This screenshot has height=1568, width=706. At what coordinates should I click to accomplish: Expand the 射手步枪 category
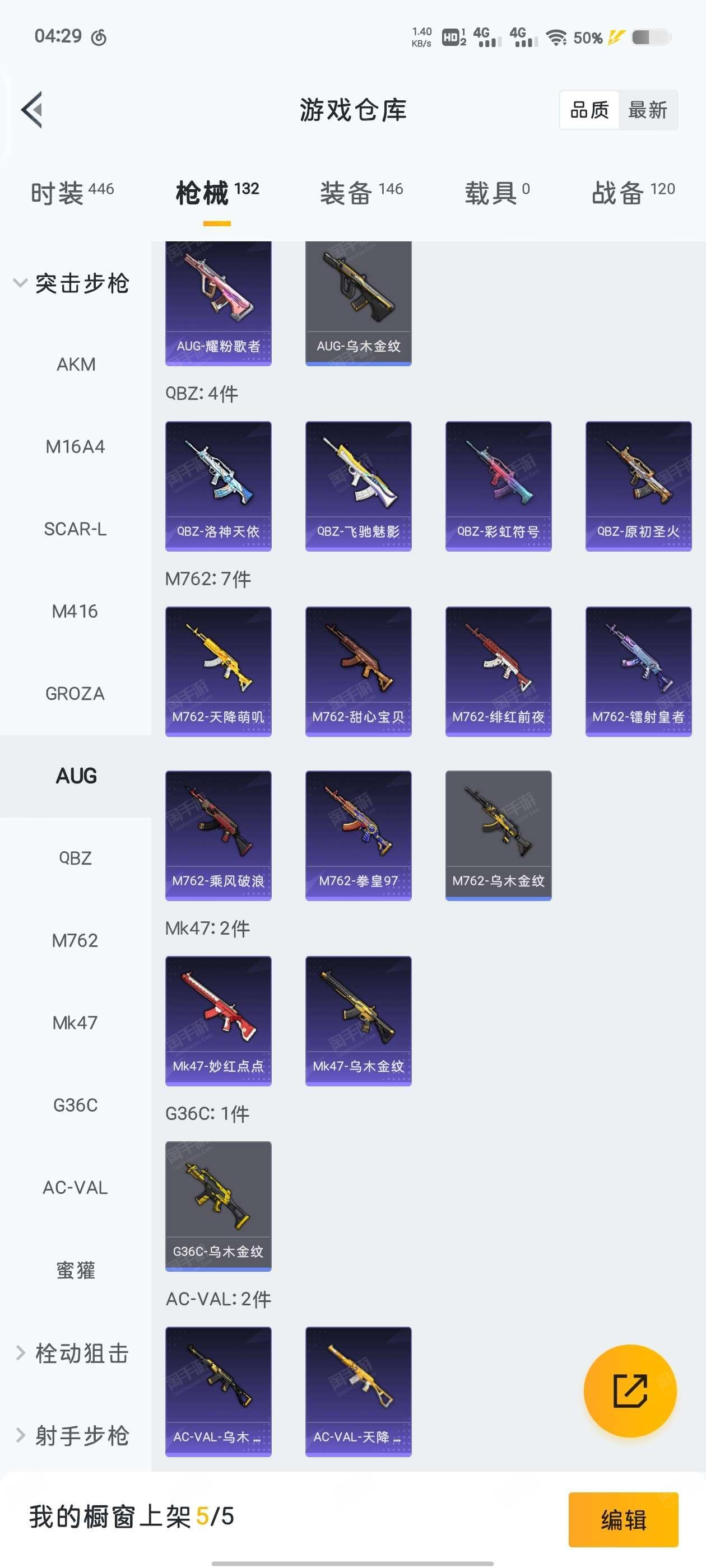(x=72, y=1436)
